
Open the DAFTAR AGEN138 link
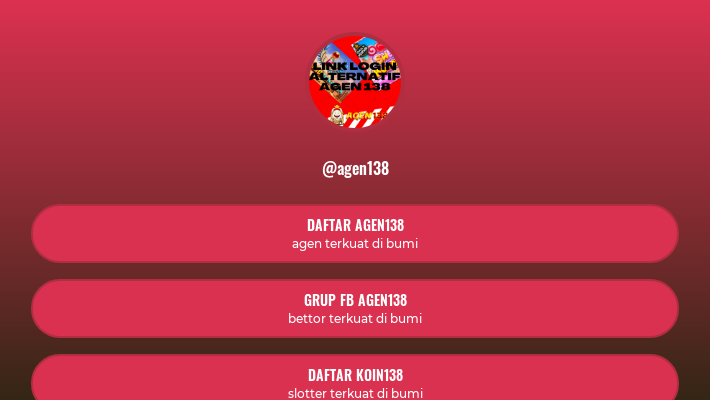[x=355, y=234]
